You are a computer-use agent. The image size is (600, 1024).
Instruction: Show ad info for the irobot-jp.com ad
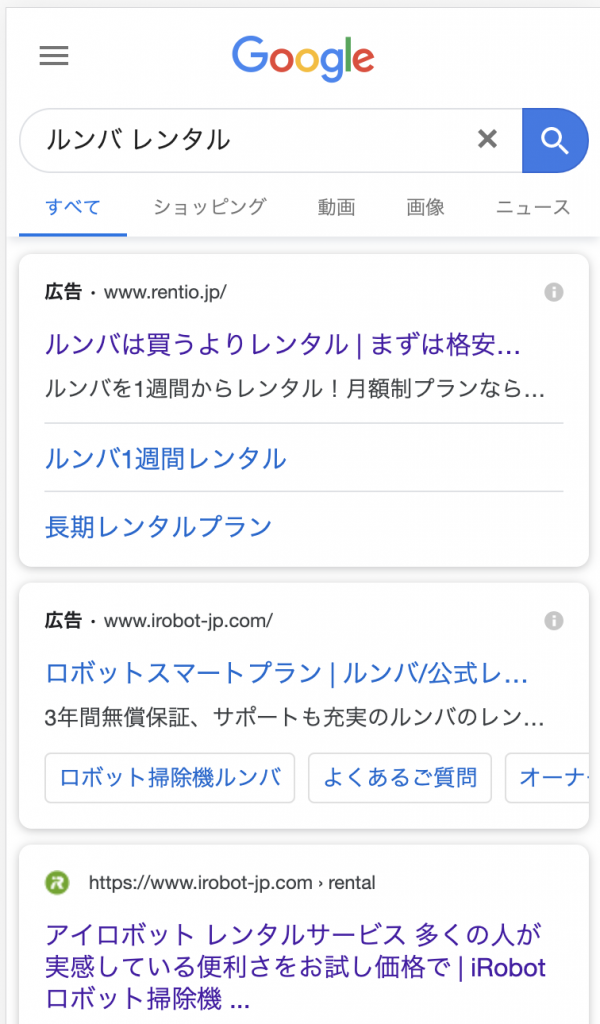(x=554, y=621)
